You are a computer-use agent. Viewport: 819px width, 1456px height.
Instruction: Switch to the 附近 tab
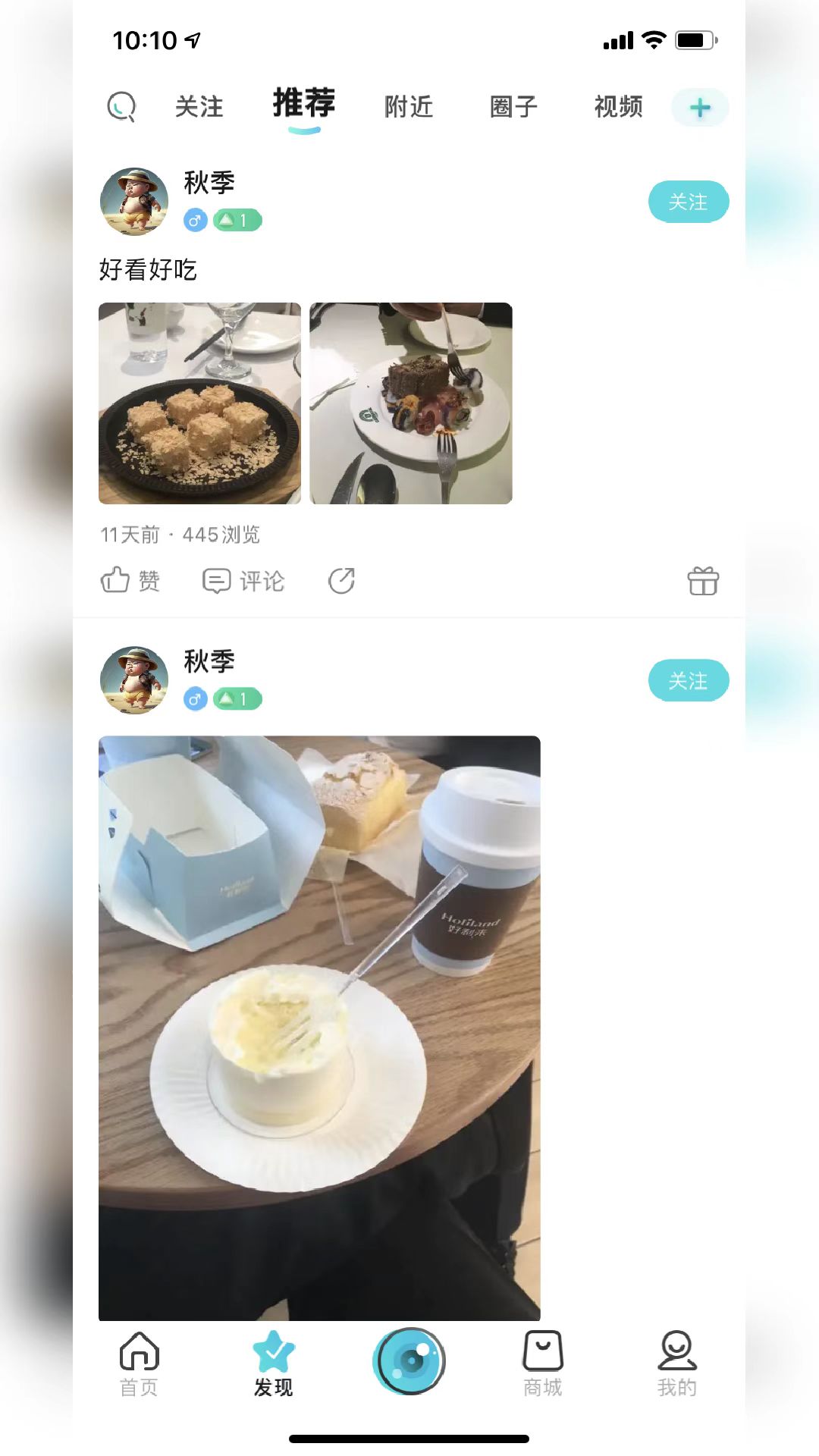[408, 107]
